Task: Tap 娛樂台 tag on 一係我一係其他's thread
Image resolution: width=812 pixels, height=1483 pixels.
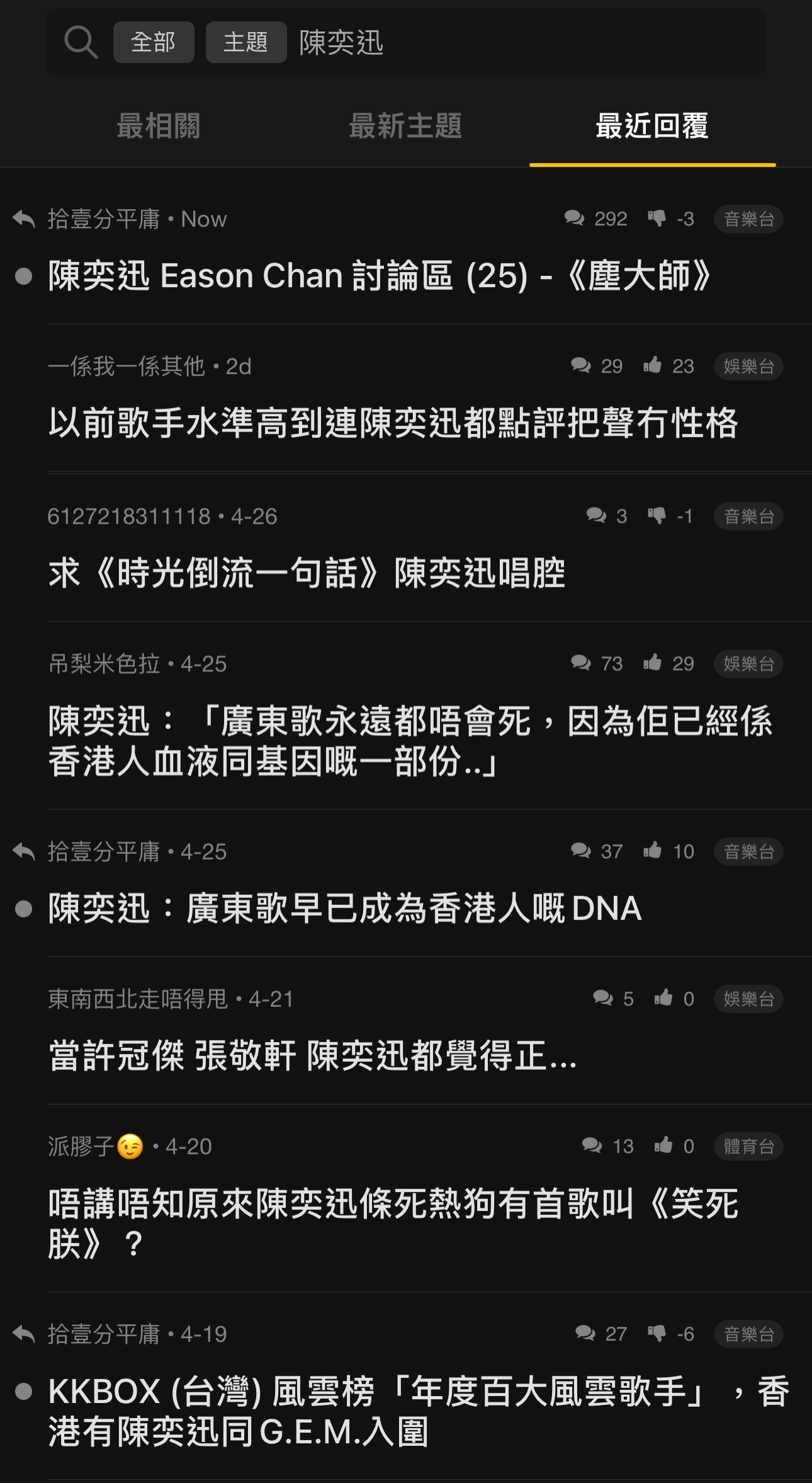Action: point(748,366)
